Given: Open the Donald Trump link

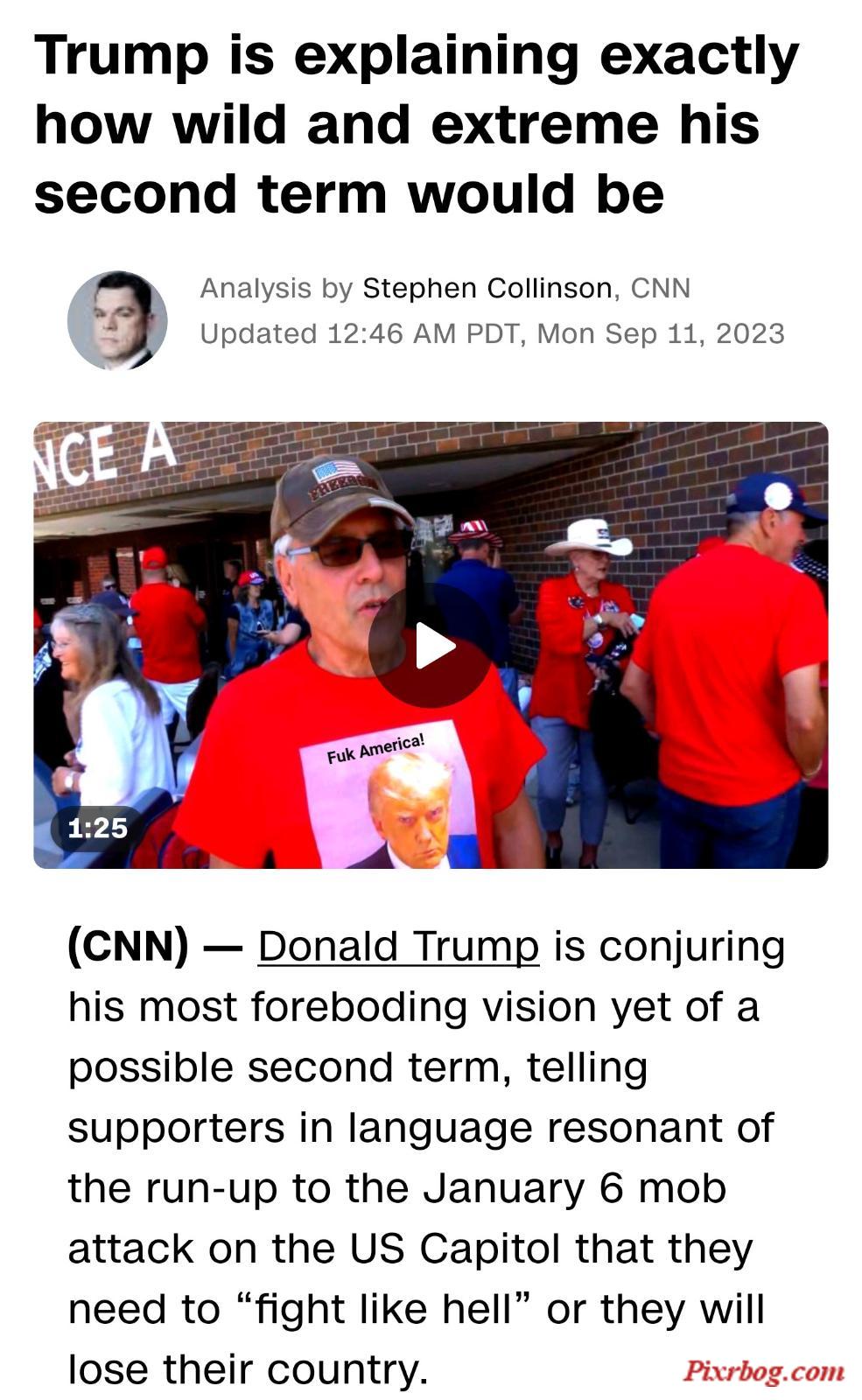Looking at the screenshot, I should point(398,947).
